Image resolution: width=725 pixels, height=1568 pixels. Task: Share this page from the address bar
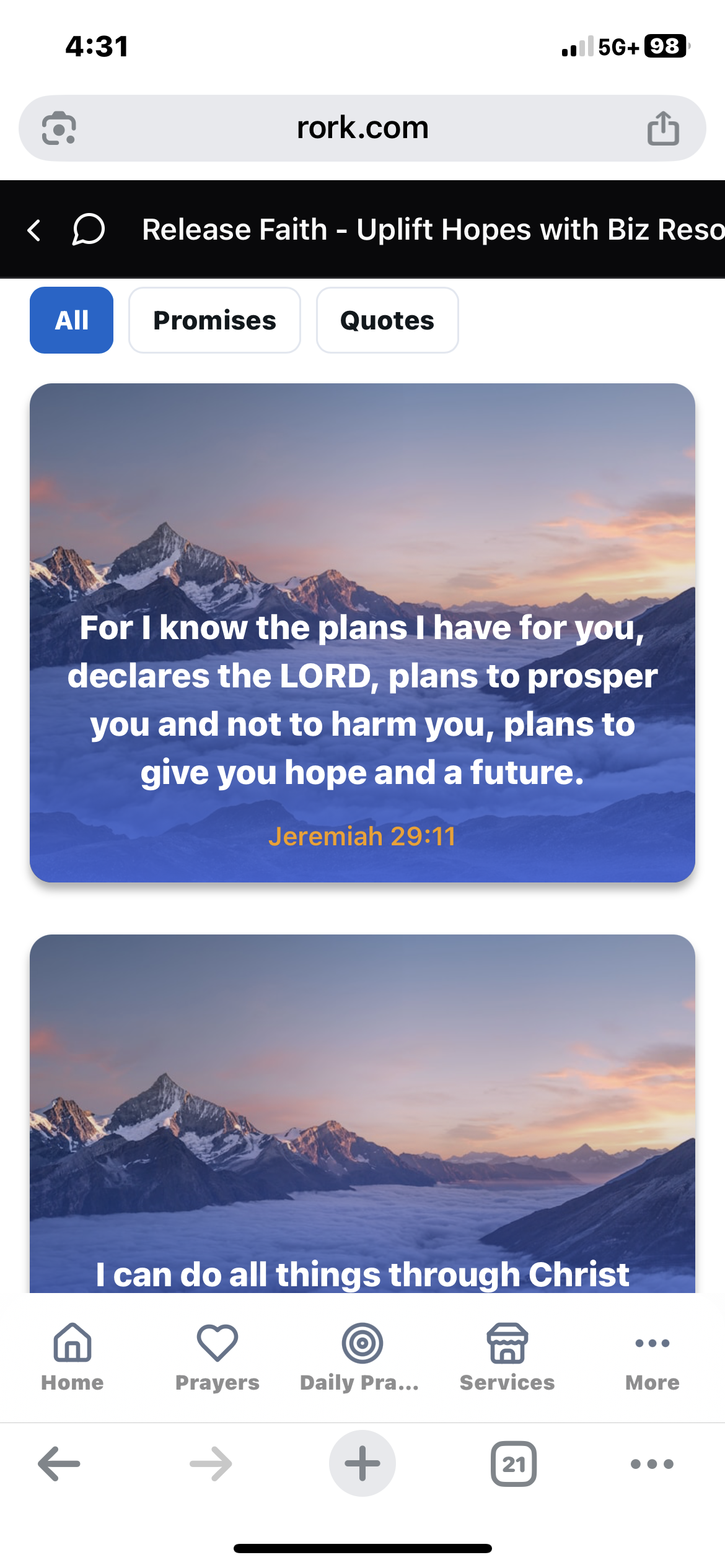click(663, 128)
